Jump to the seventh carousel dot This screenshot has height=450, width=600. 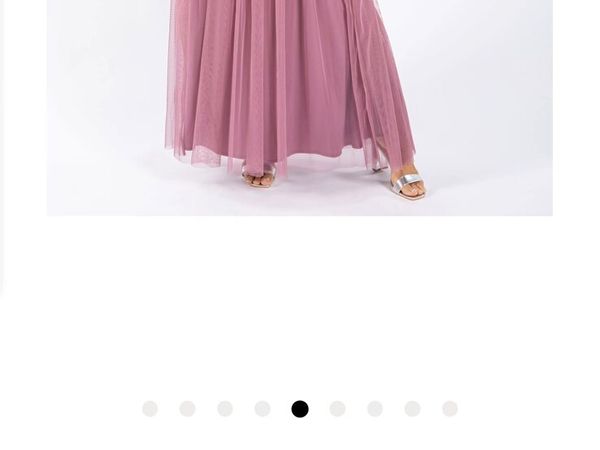click(x=375, y=409)
